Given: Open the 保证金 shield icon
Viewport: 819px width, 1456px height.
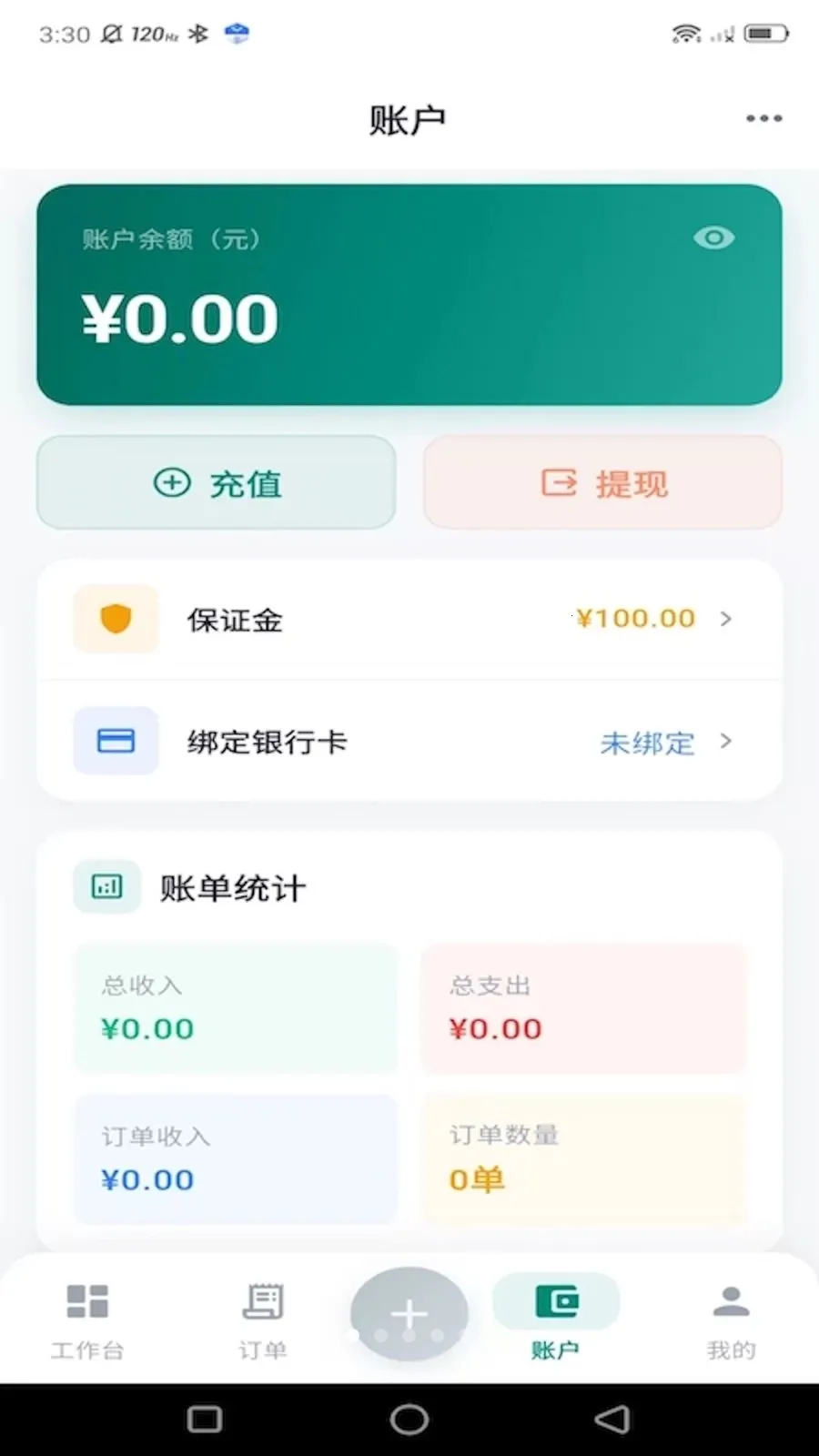Looking at the screenshot, I should click(x=115, y=620).
